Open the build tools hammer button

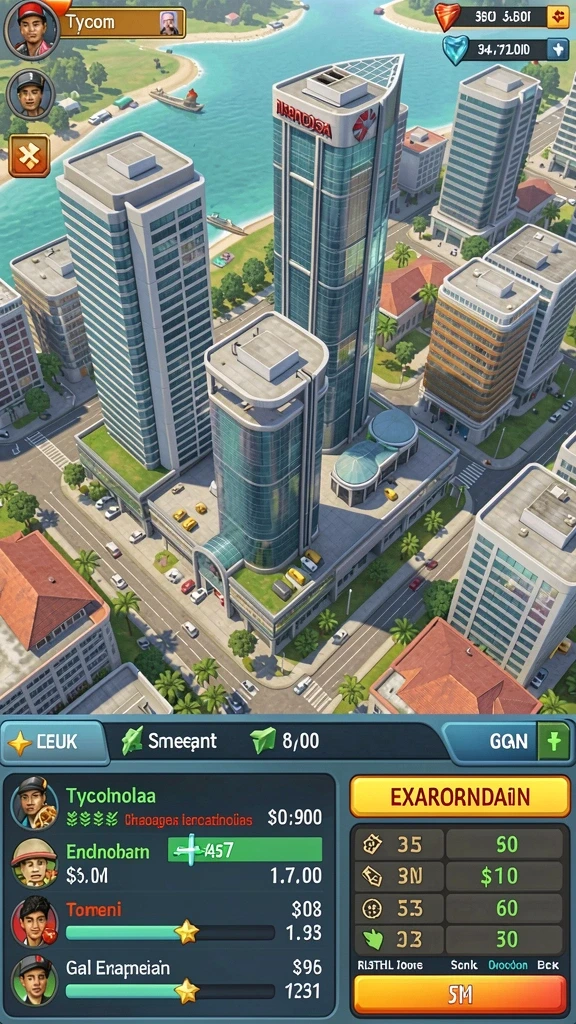point(29,156)
